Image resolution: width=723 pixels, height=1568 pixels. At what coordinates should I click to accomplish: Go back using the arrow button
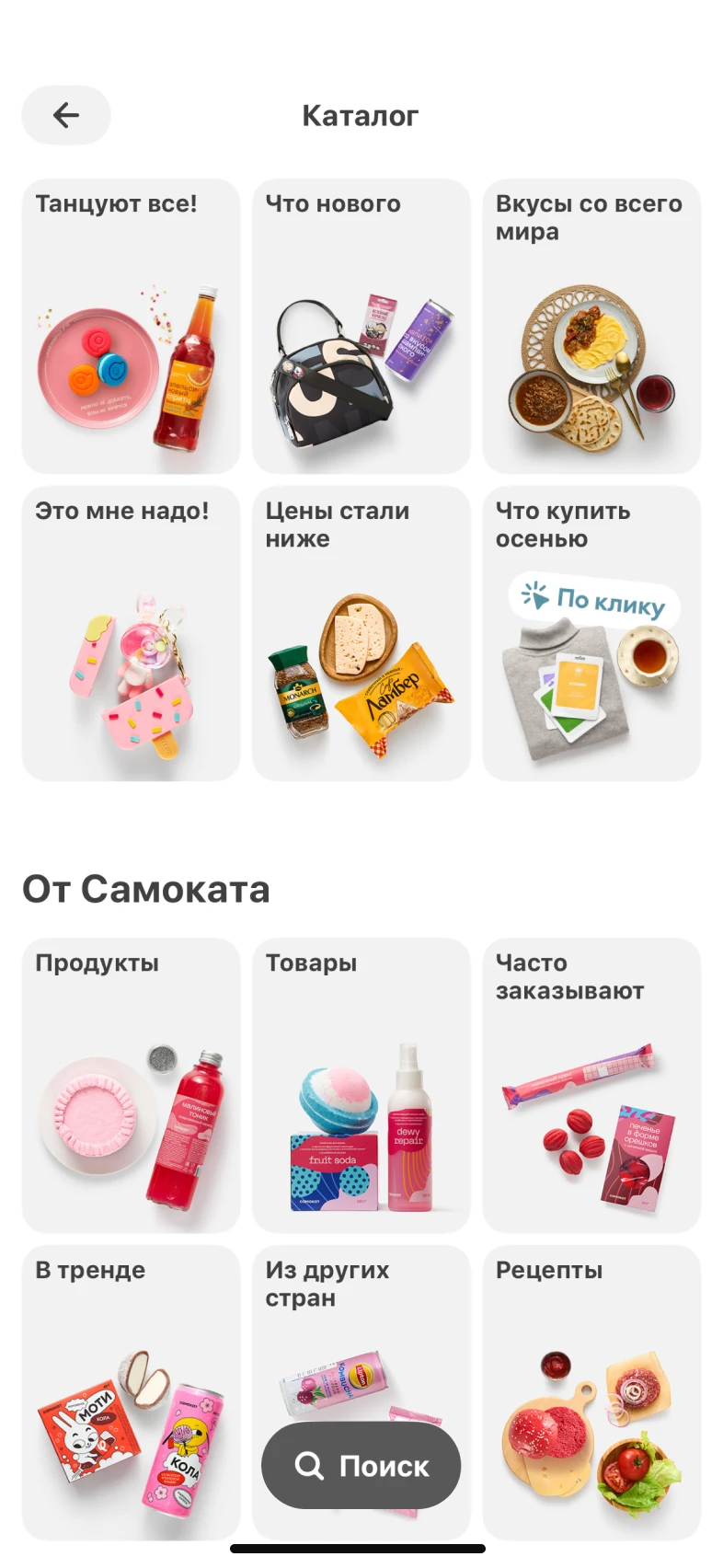point(66,115)
